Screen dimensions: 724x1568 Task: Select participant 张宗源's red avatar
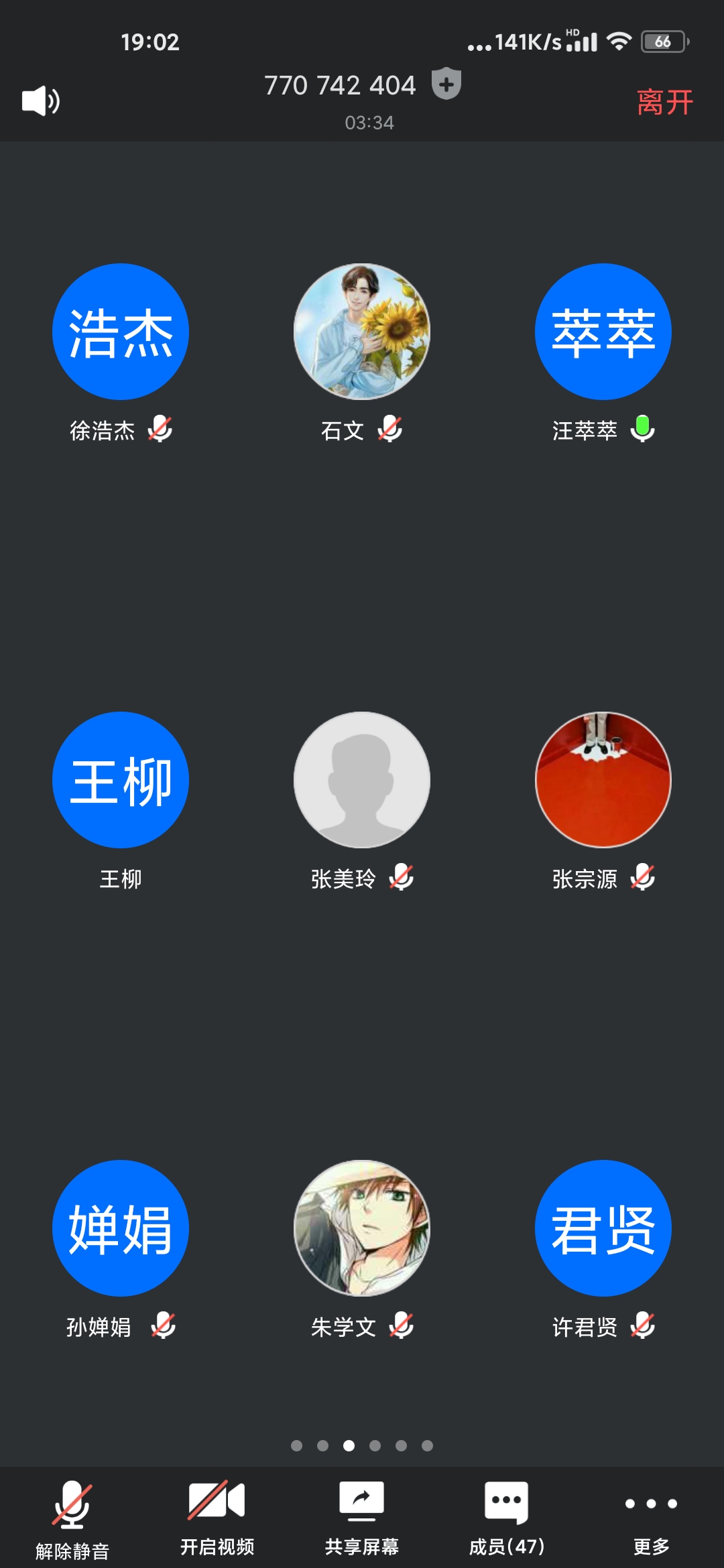coord(603,780)
